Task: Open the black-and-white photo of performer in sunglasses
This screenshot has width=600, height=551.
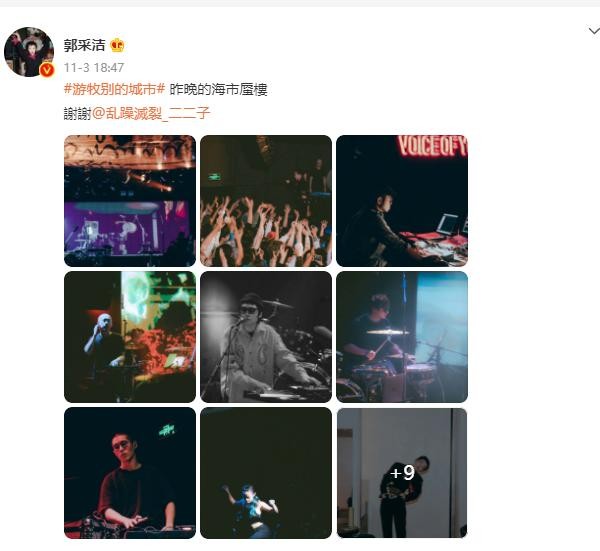Action: coord(265,336)
